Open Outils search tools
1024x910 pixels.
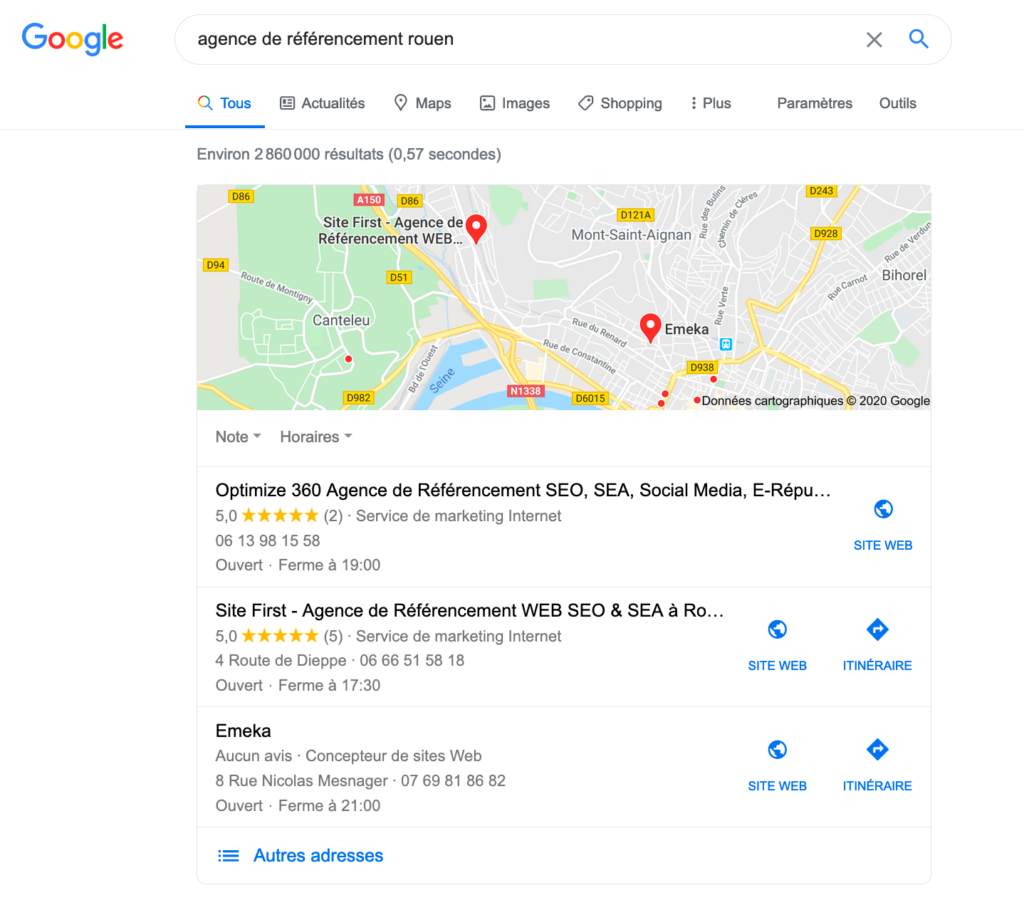[x=897, y=103]
